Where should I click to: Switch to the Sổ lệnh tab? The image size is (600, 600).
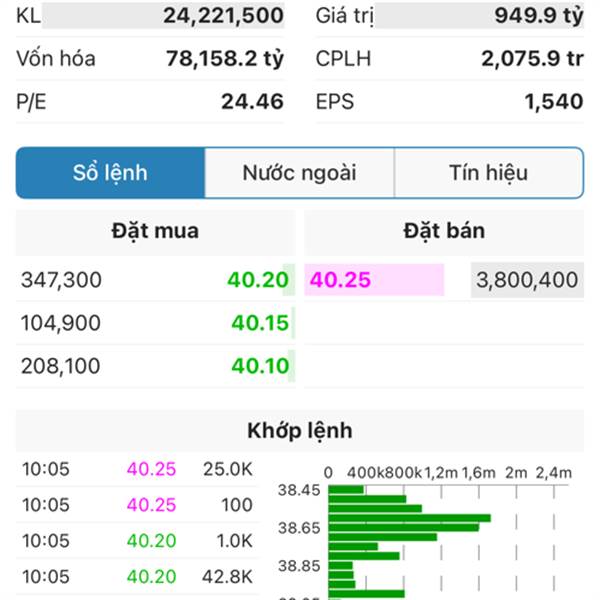110,173
